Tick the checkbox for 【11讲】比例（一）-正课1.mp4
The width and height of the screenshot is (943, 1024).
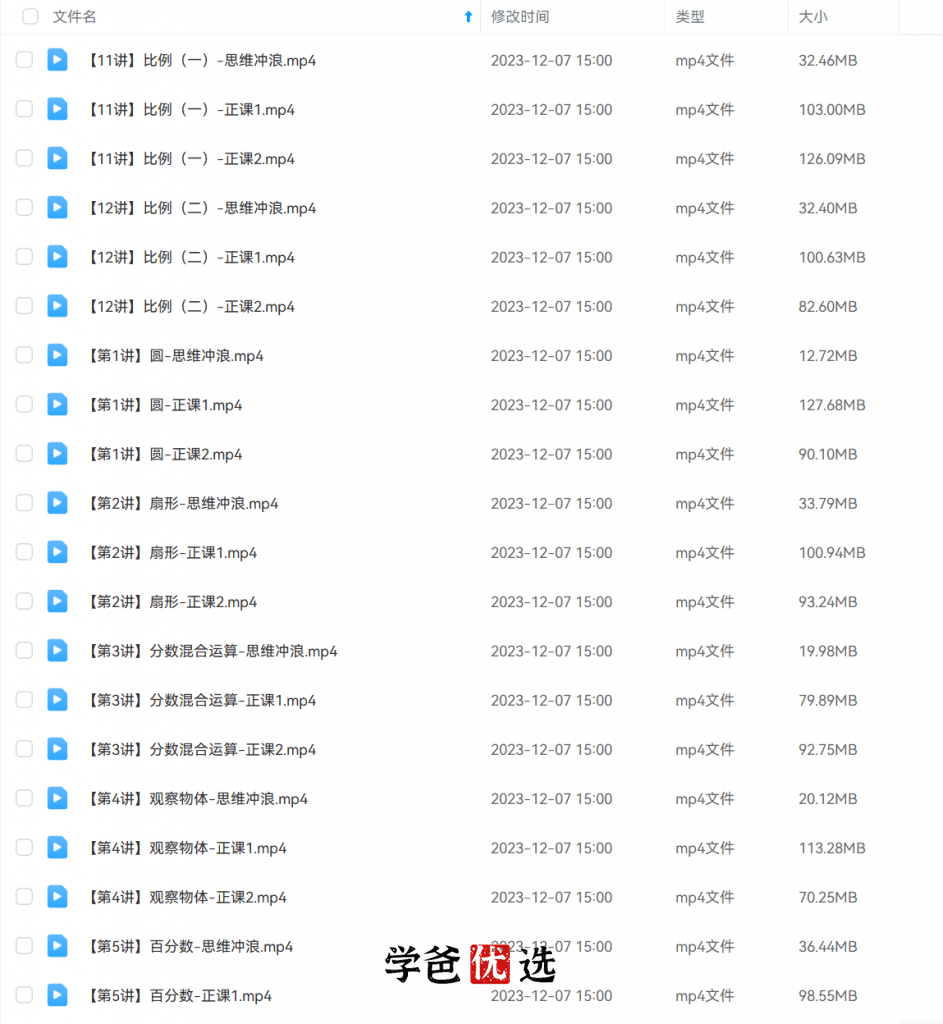(24, 110)
